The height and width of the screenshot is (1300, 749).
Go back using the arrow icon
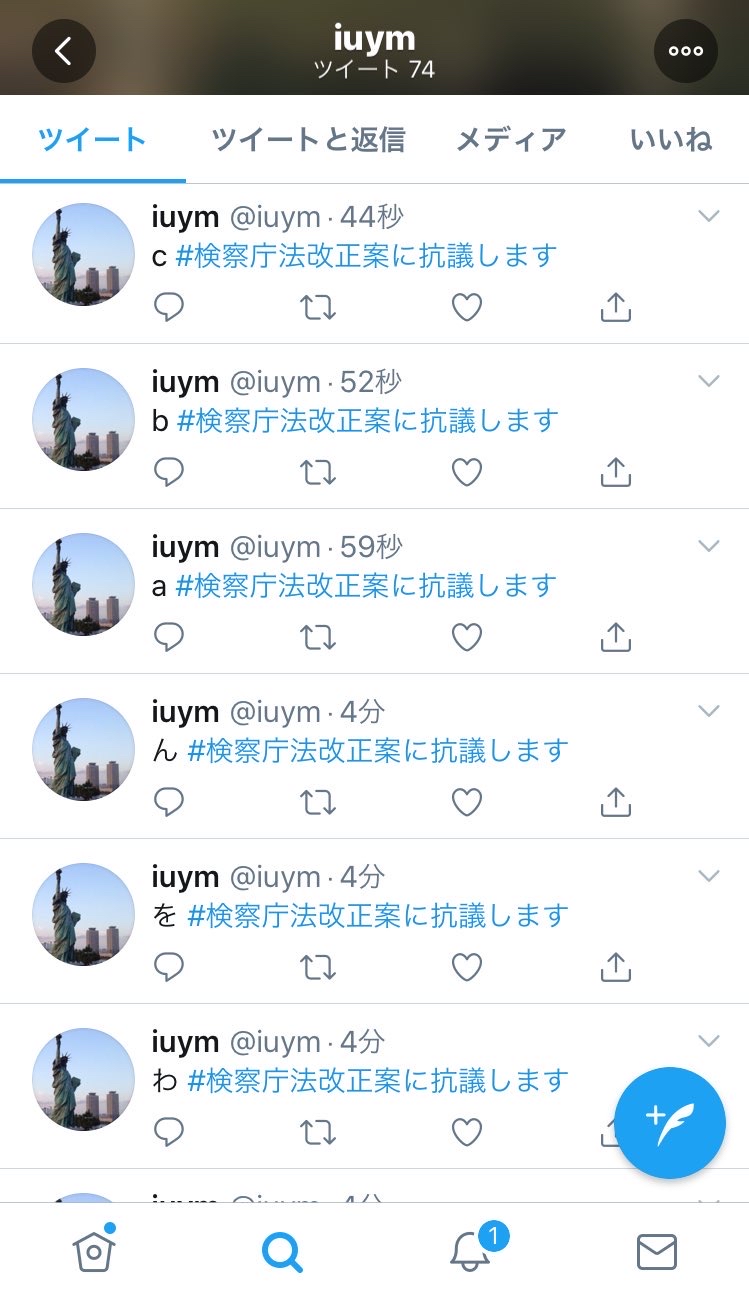point(63,50)
